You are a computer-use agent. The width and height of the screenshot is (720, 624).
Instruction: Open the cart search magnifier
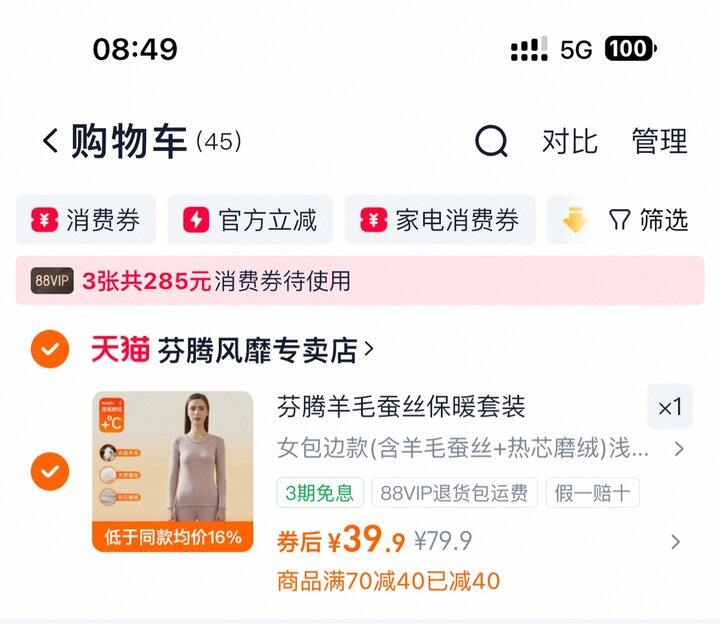[491, 141]
